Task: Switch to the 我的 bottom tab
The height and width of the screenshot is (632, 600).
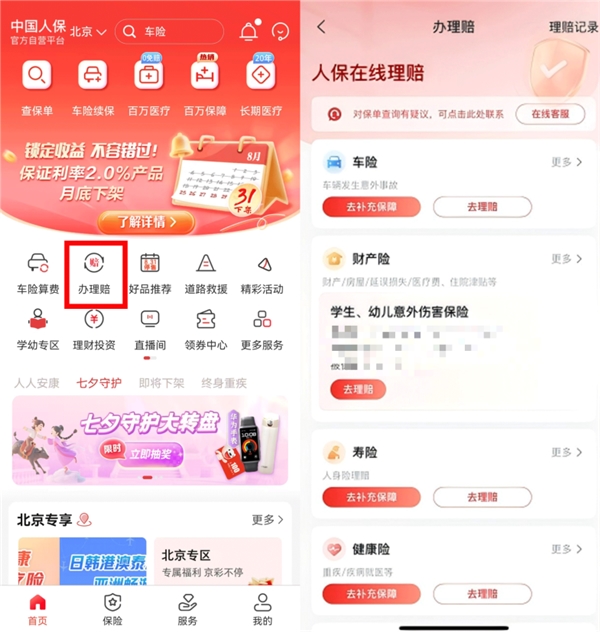Action: [262, 609]
